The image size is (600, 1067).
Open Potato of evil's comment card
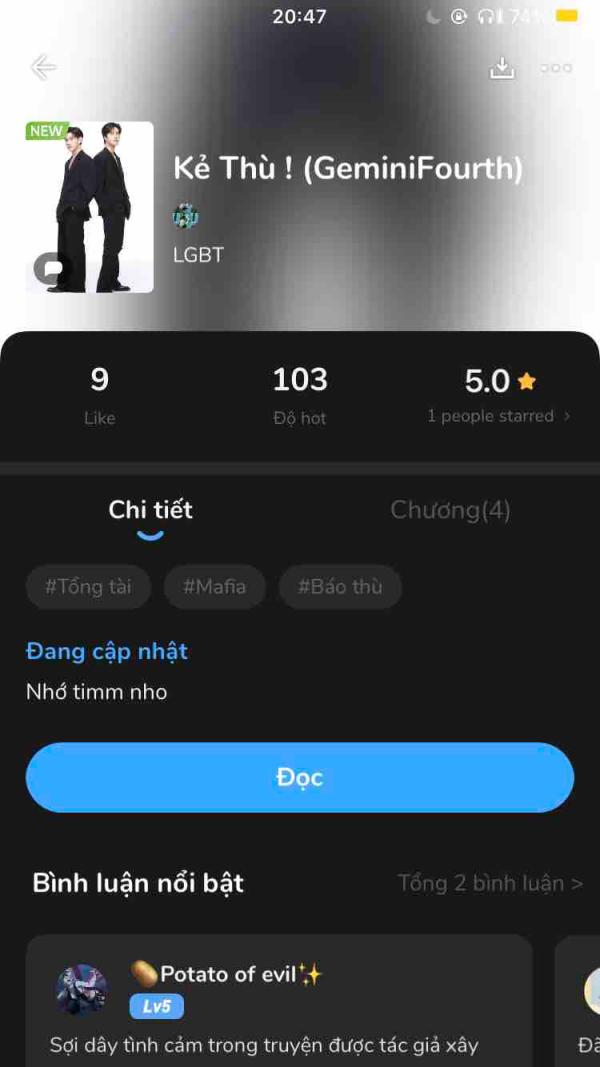pos(279,1000)
